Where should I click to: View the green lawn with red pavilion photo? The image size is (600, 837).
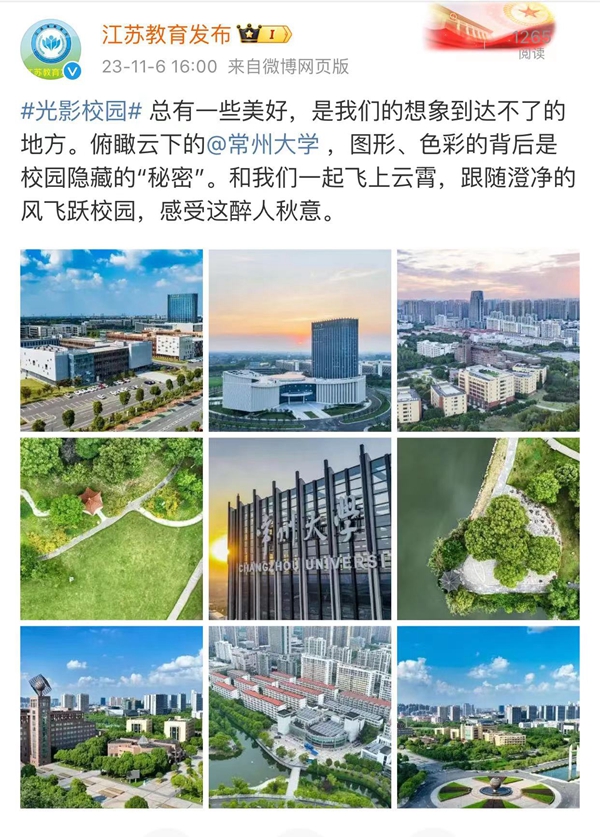coord(111,528)
